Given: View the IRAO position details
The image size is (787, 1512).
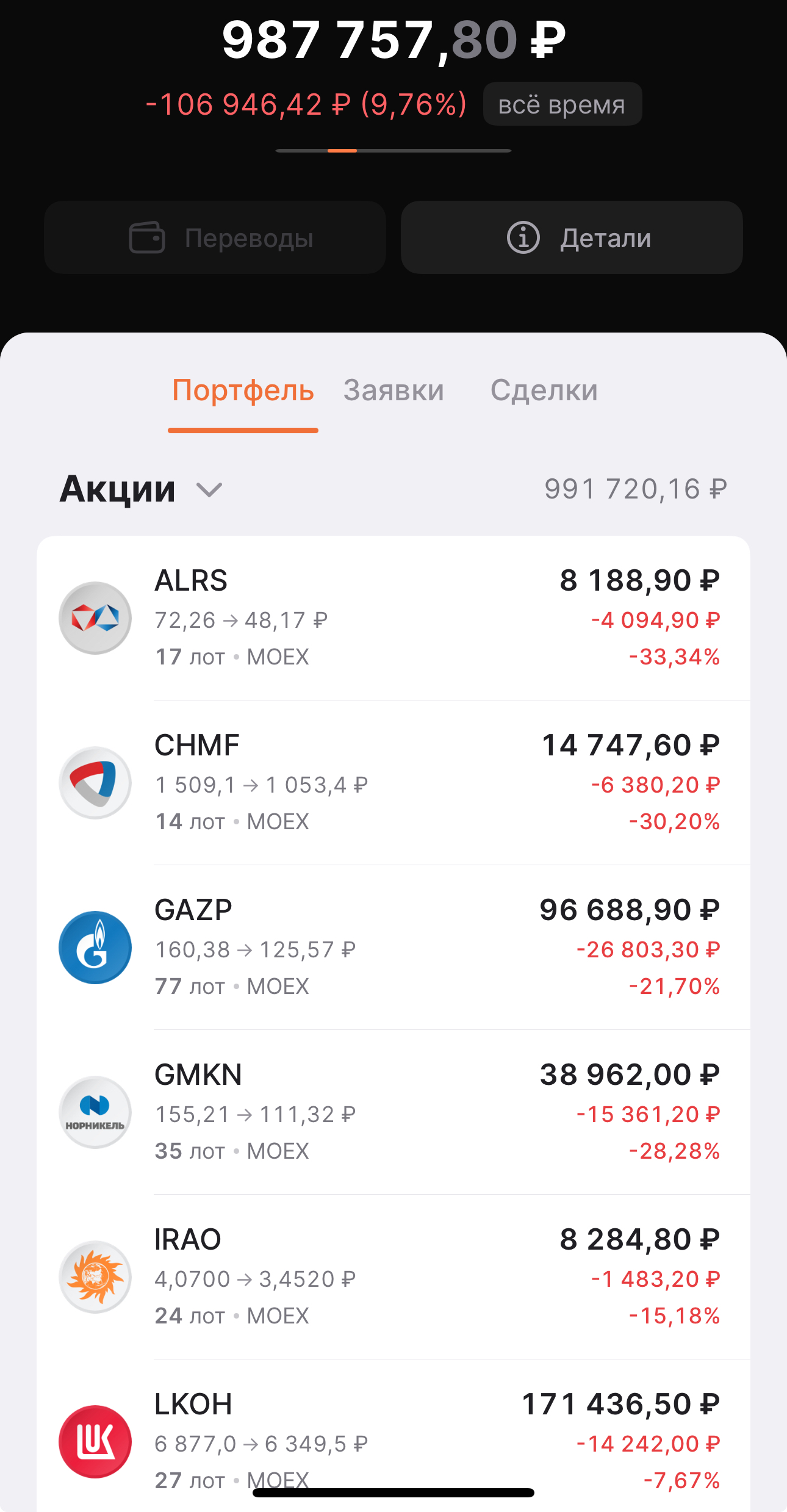Looking at the screenshot, I should [393, 1277].
